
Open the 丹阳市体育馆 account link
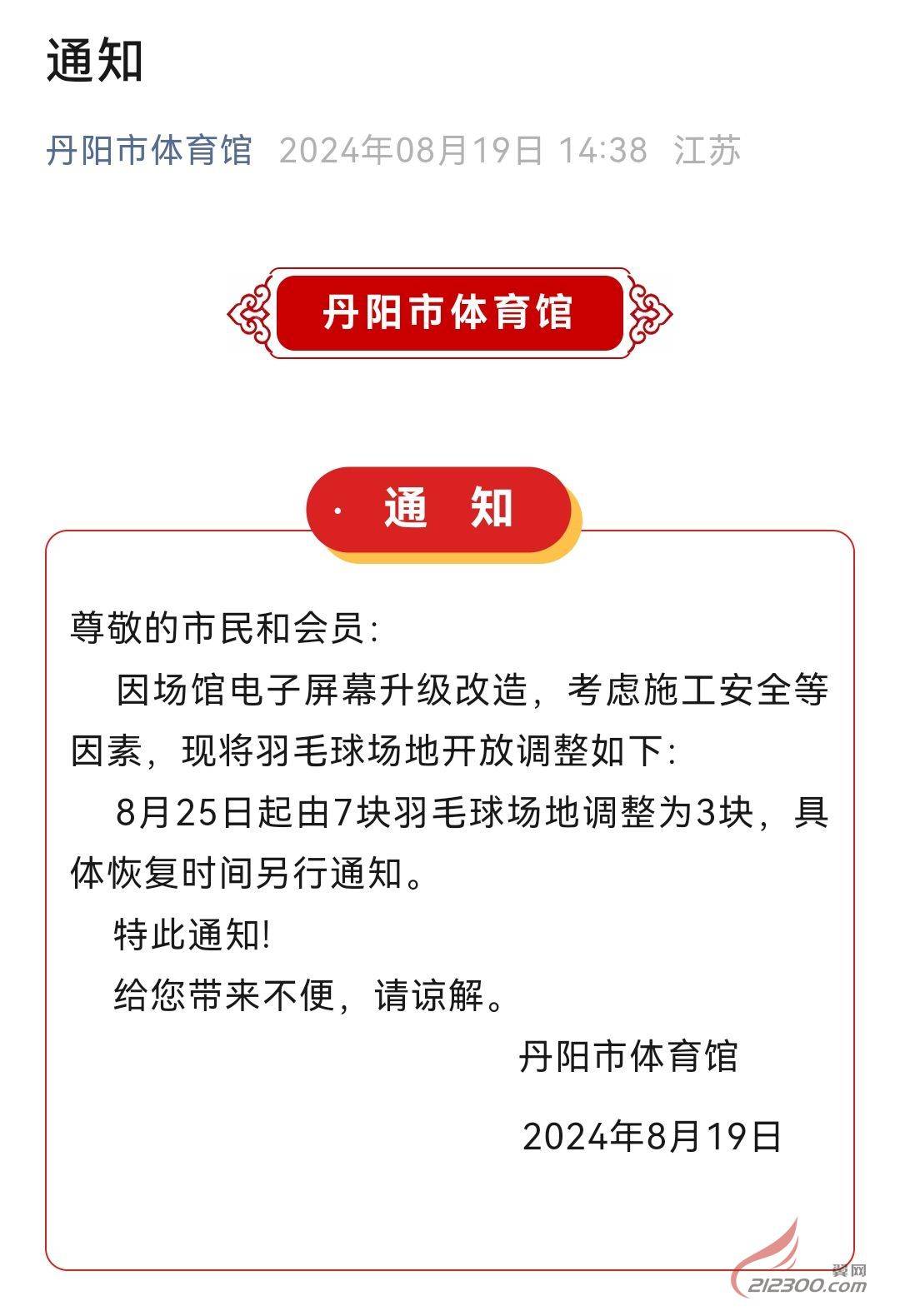(148, 151)
